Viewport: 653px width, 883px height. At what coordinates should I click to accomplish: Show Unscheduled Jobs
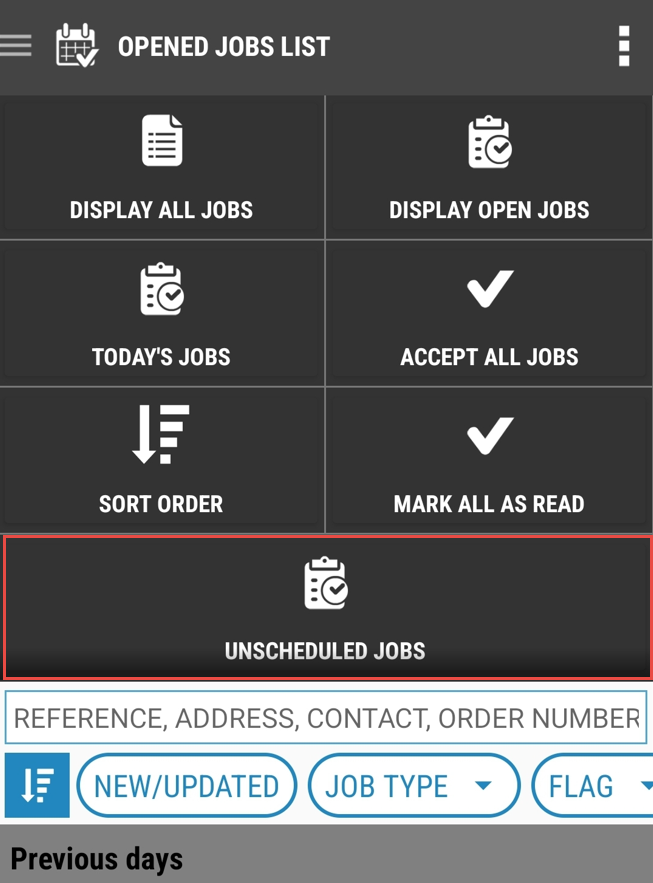pyautogui.click(x=327, y=607)
